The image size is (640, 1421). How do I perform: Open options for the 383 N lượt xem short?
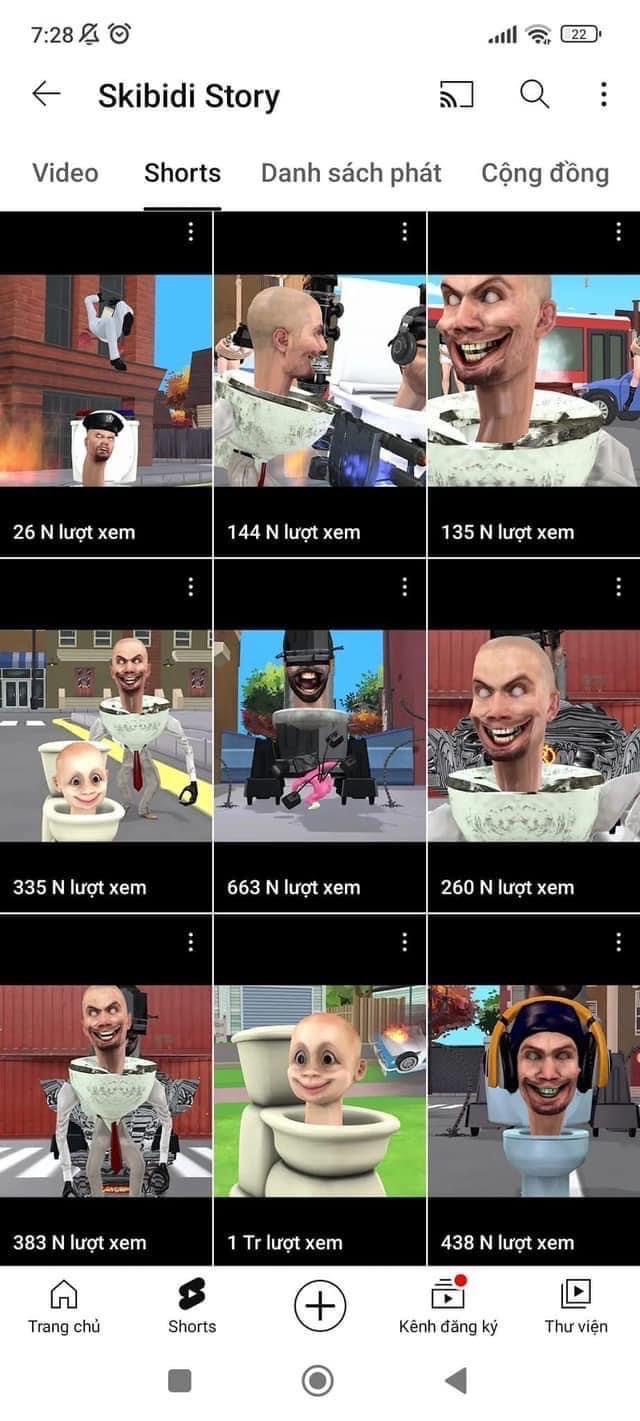tap(190, 941)
